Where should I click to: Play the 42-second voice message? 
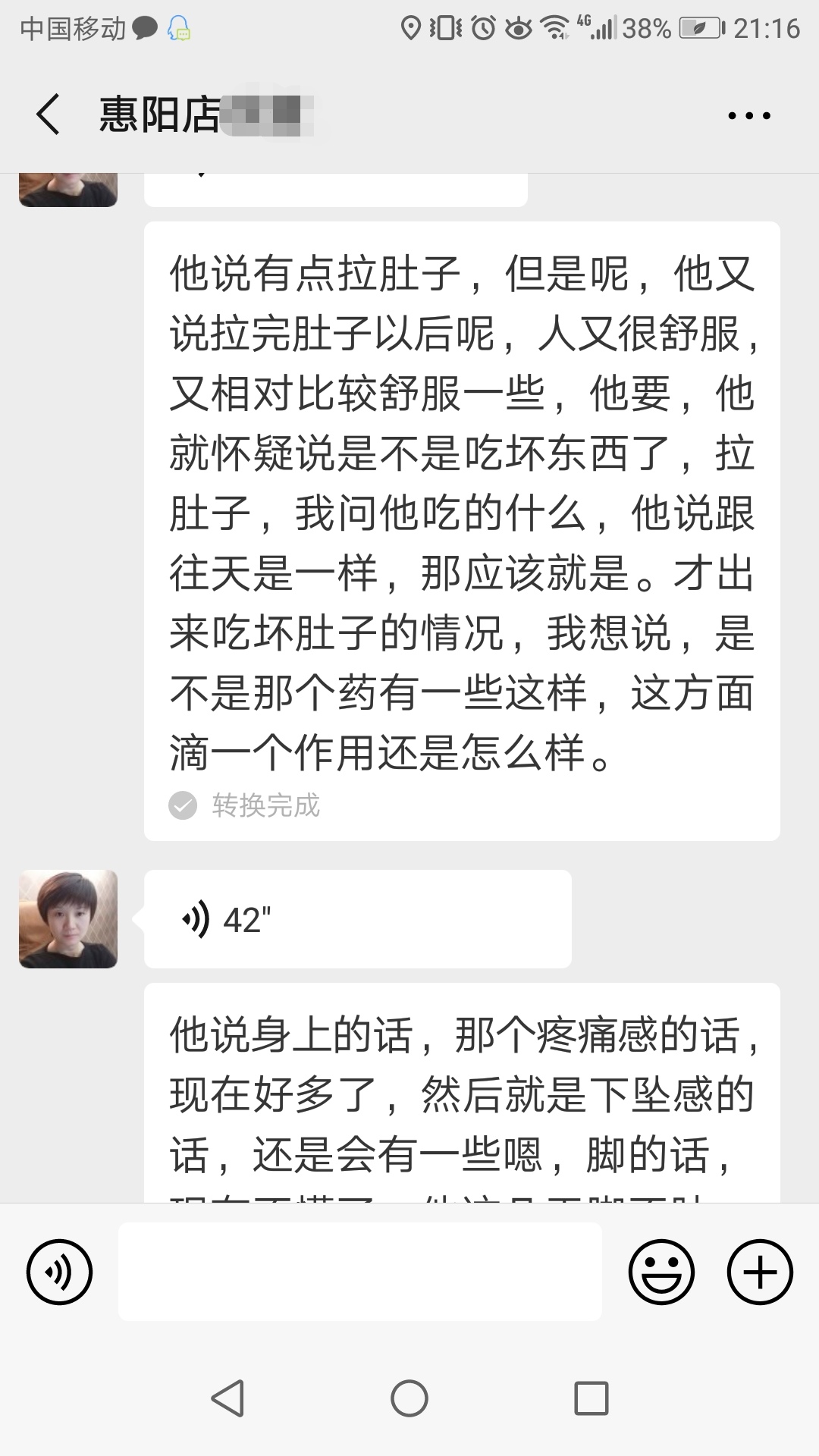point(357,919)
